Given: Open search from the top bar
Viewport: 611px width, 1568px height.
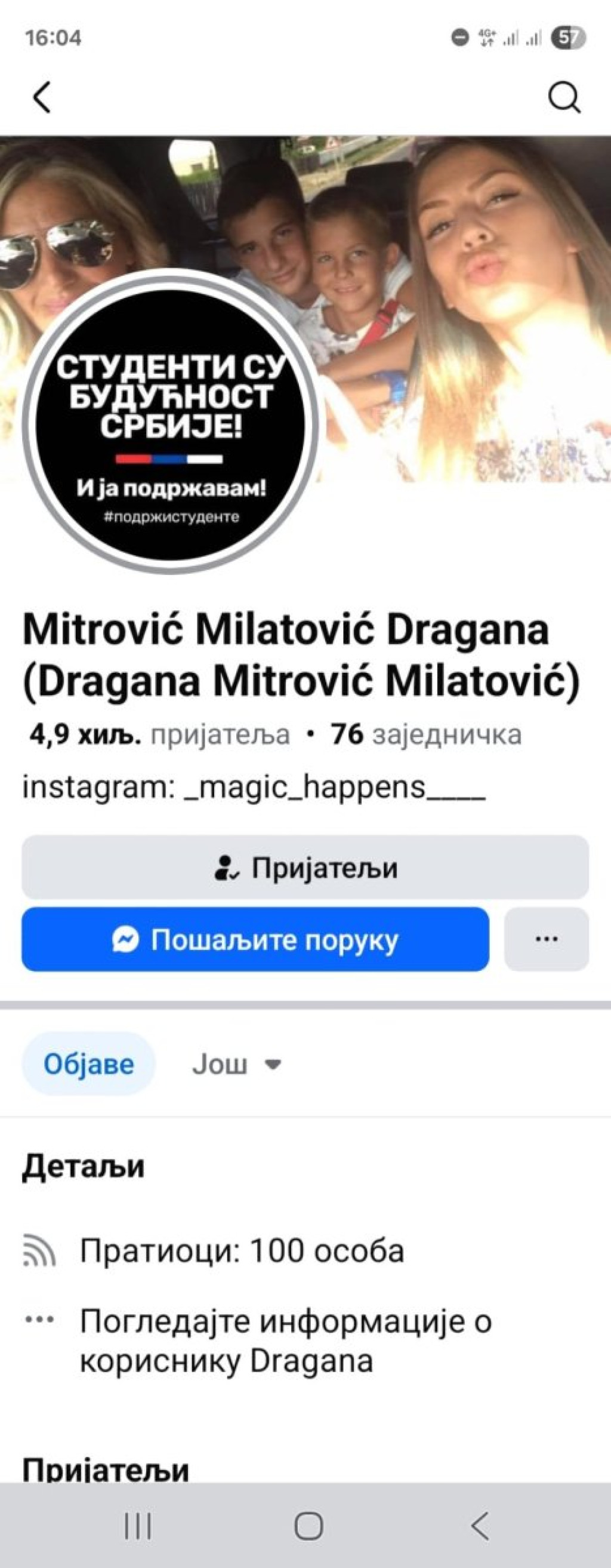Looking at the screenshot, I should [x=564, y=97].
